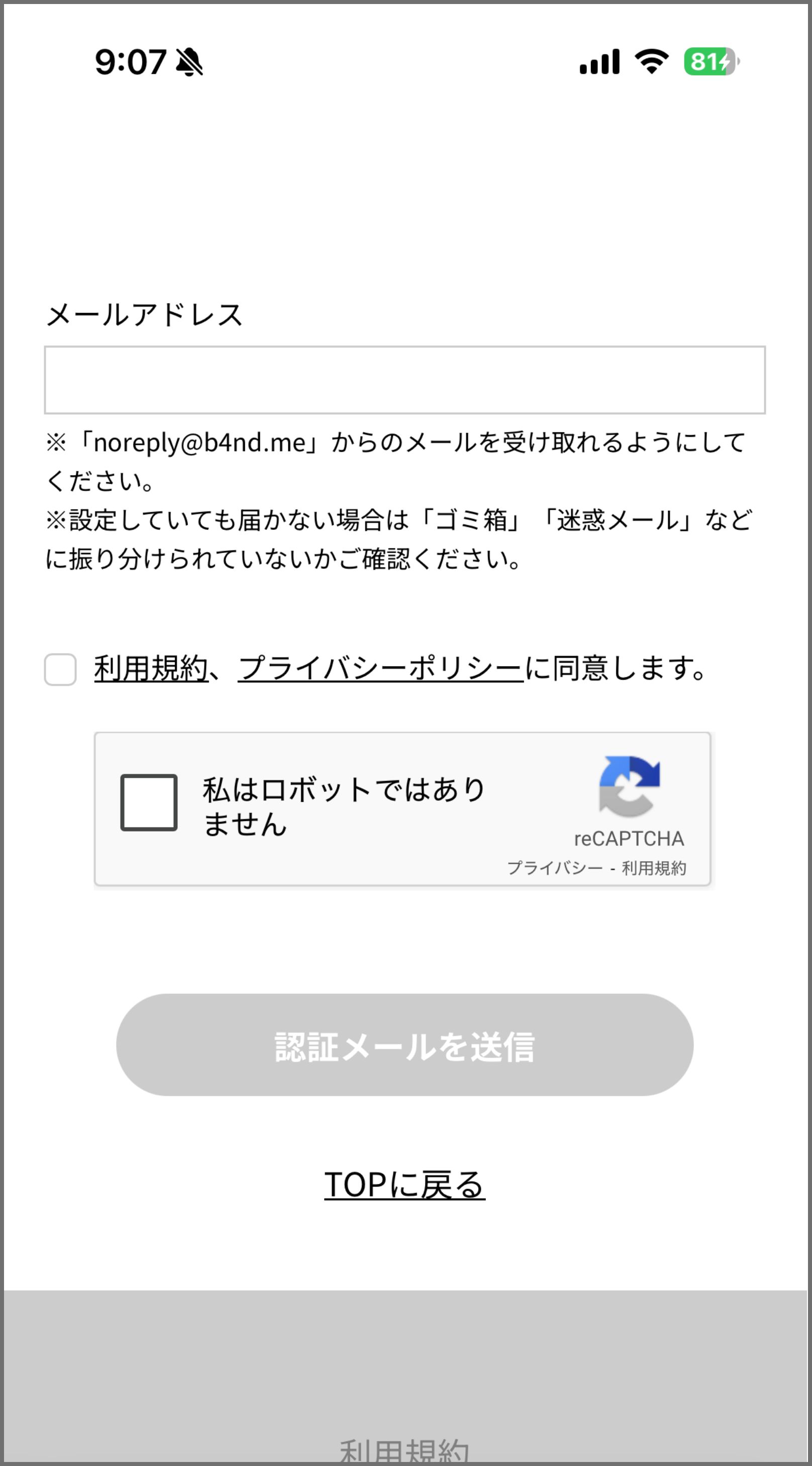
Task: Go back via TOPに戻る link
Action: [x=405, y=1185]
